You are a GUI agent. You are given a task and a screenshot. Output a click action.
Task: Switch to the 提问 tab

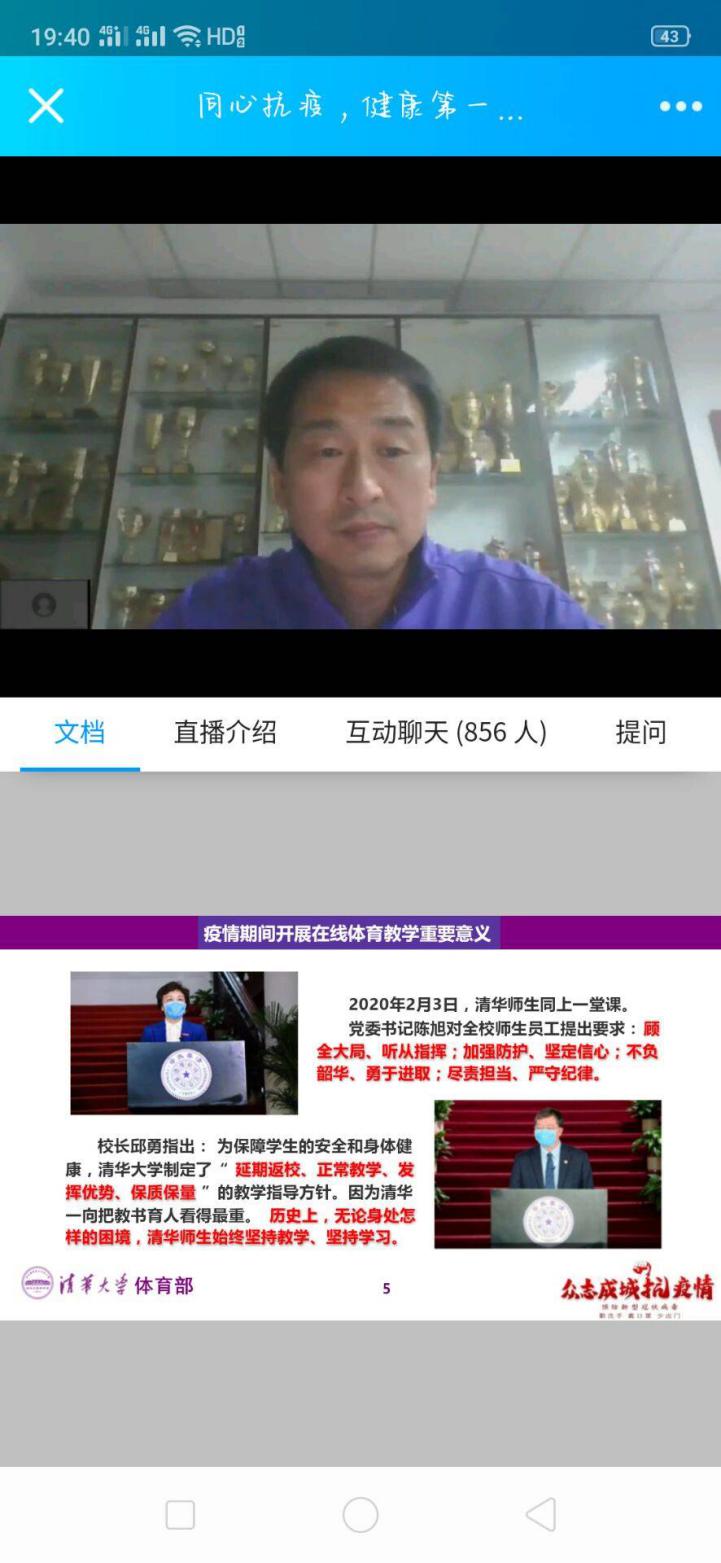point(640,732)
